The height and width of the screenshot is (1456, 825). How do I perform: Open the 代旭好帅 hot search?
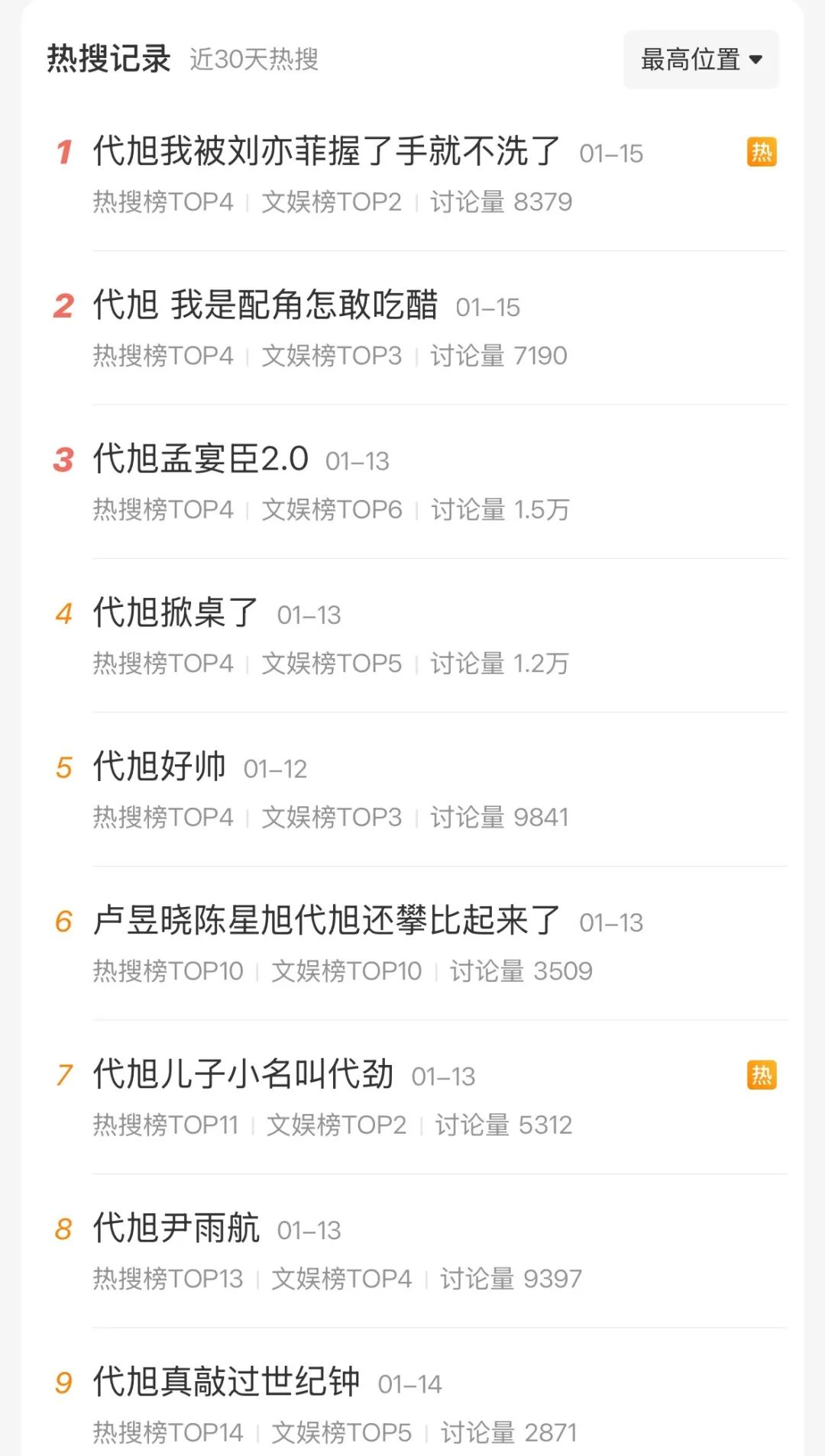click(x=159, y=767)
